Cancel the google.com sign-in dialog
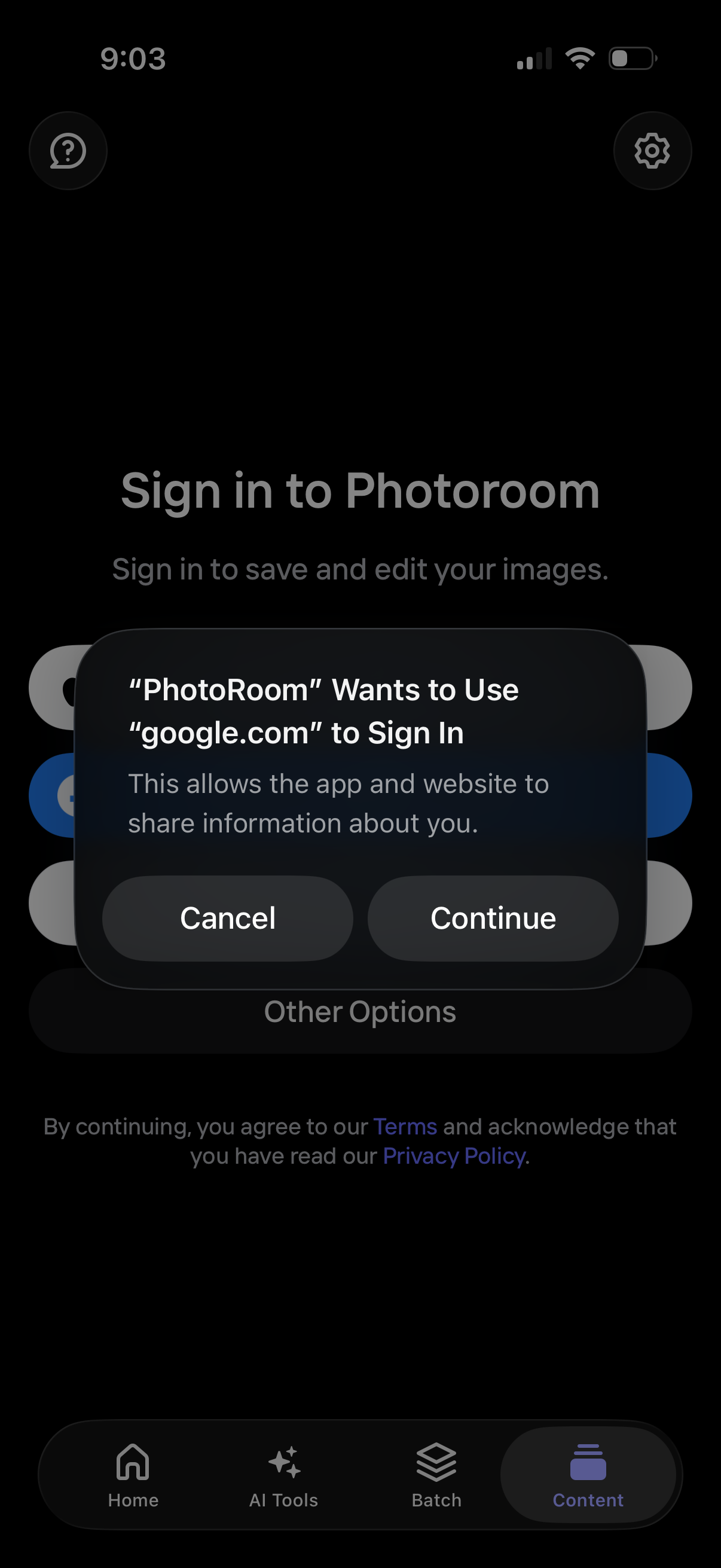 coord(227,918)
